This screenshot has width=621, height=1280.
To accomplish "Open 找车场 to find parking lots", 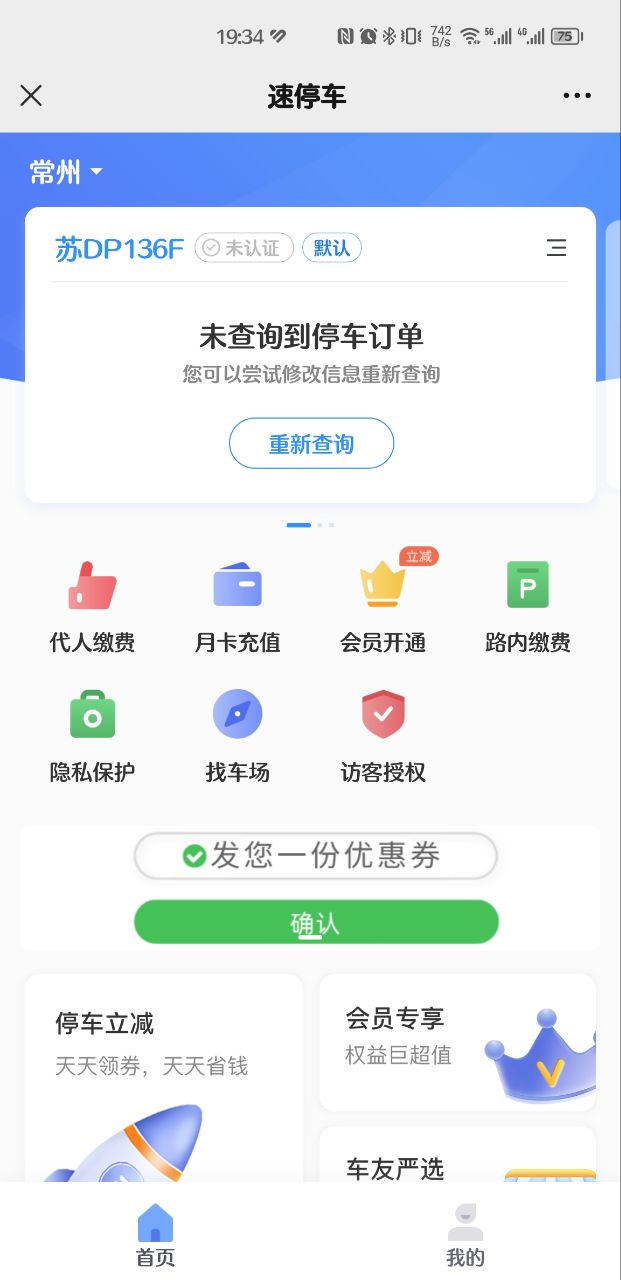I will point(237,736).
